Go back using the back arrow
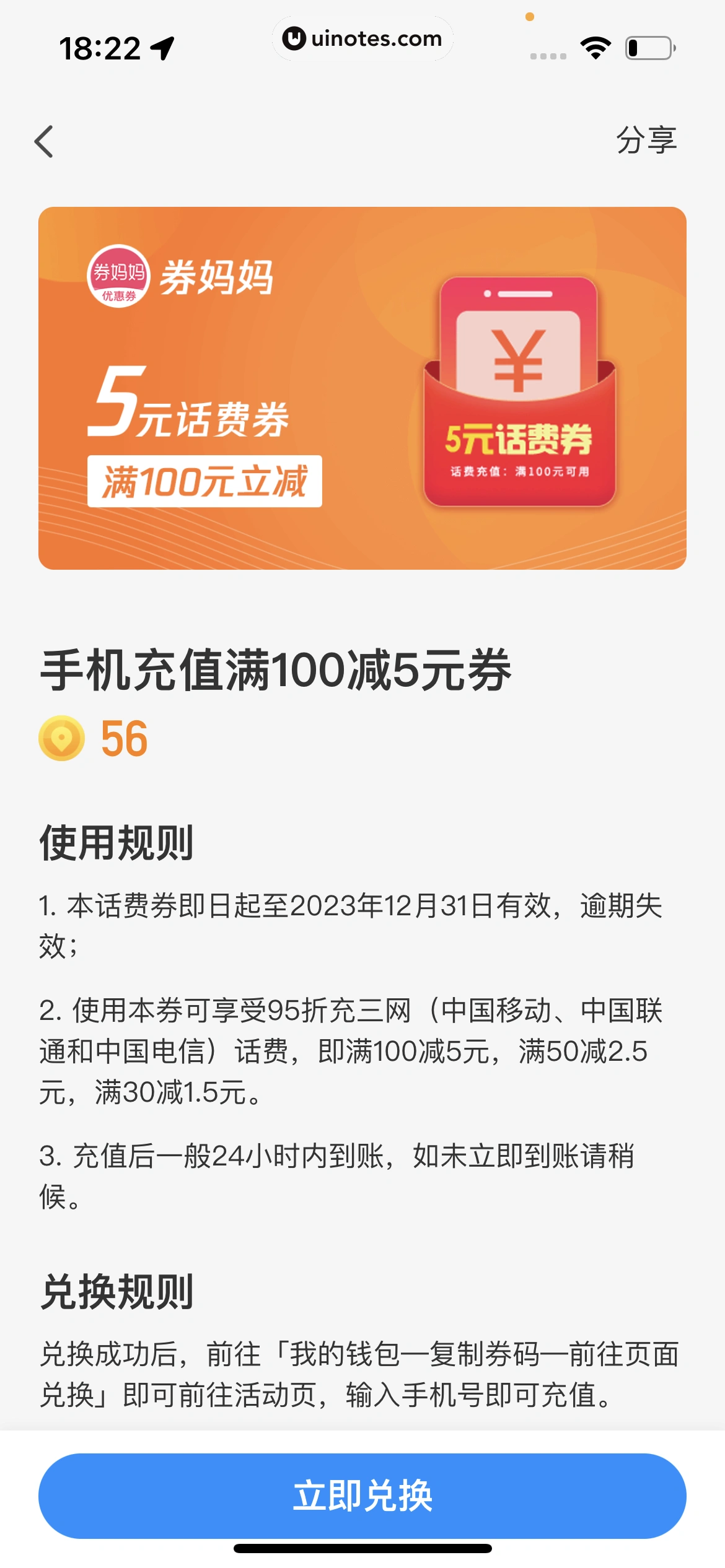Screen dimensions: 725x1568 coord(44,142)
